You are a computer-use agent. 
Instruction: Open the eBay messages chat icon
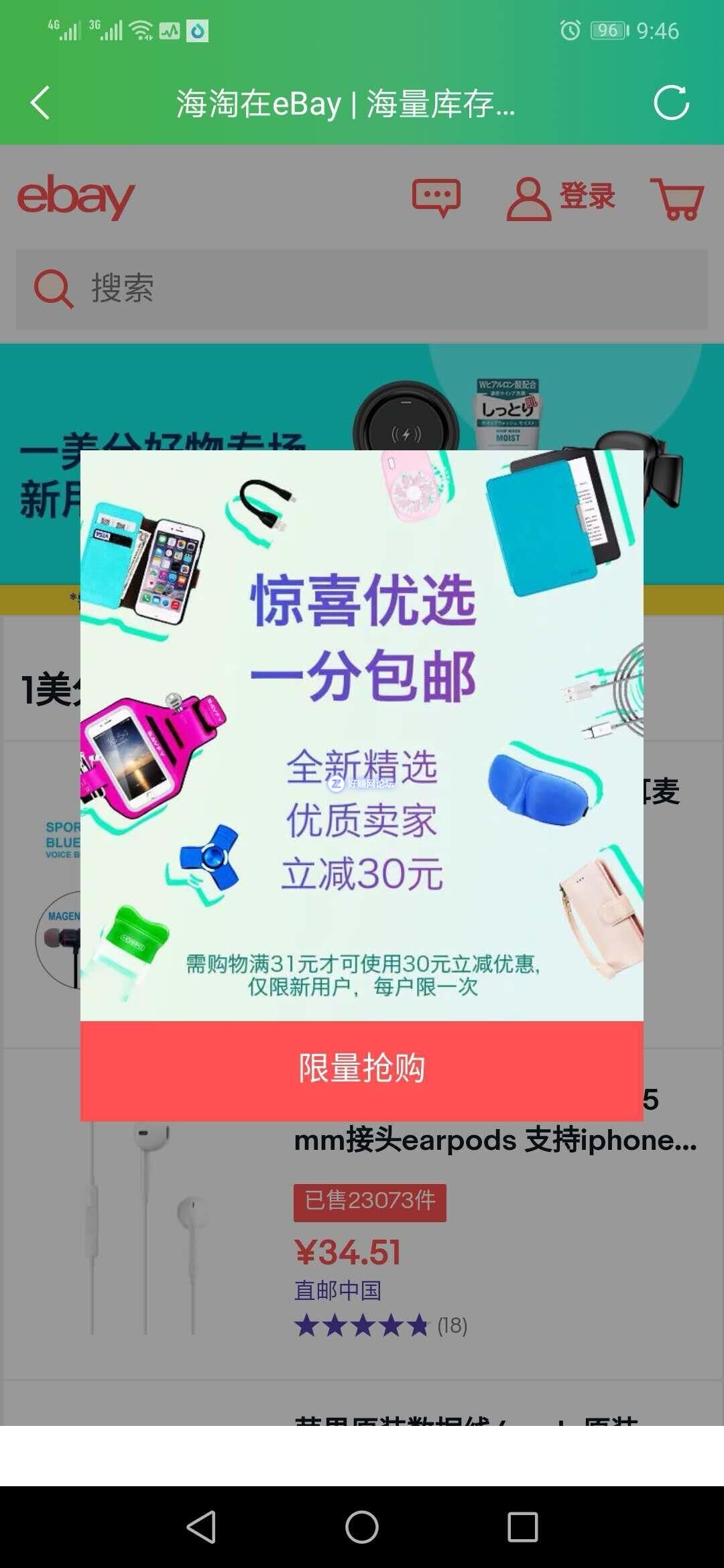coord(436,198)
